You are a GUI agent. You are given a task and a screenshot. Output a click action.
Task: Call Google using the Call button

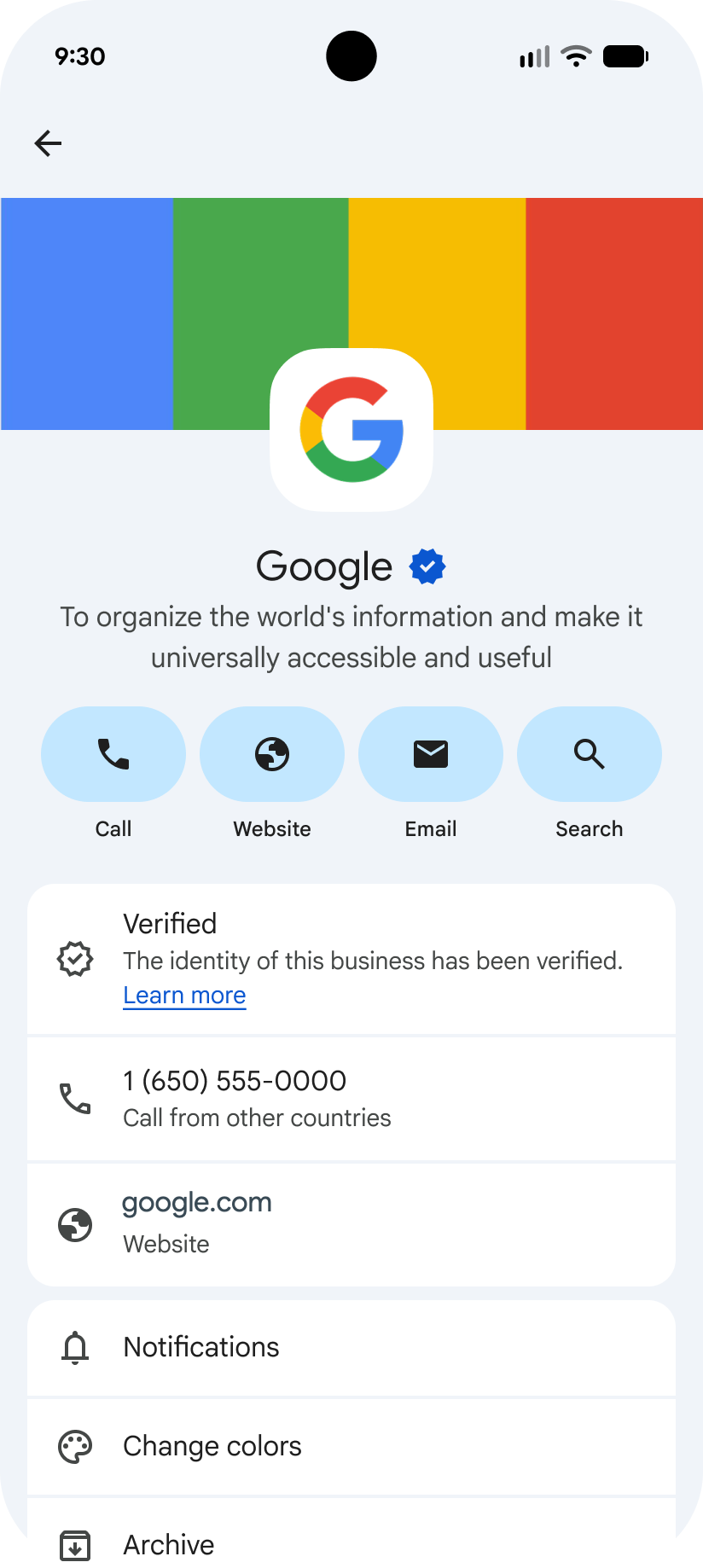[113, 754]
